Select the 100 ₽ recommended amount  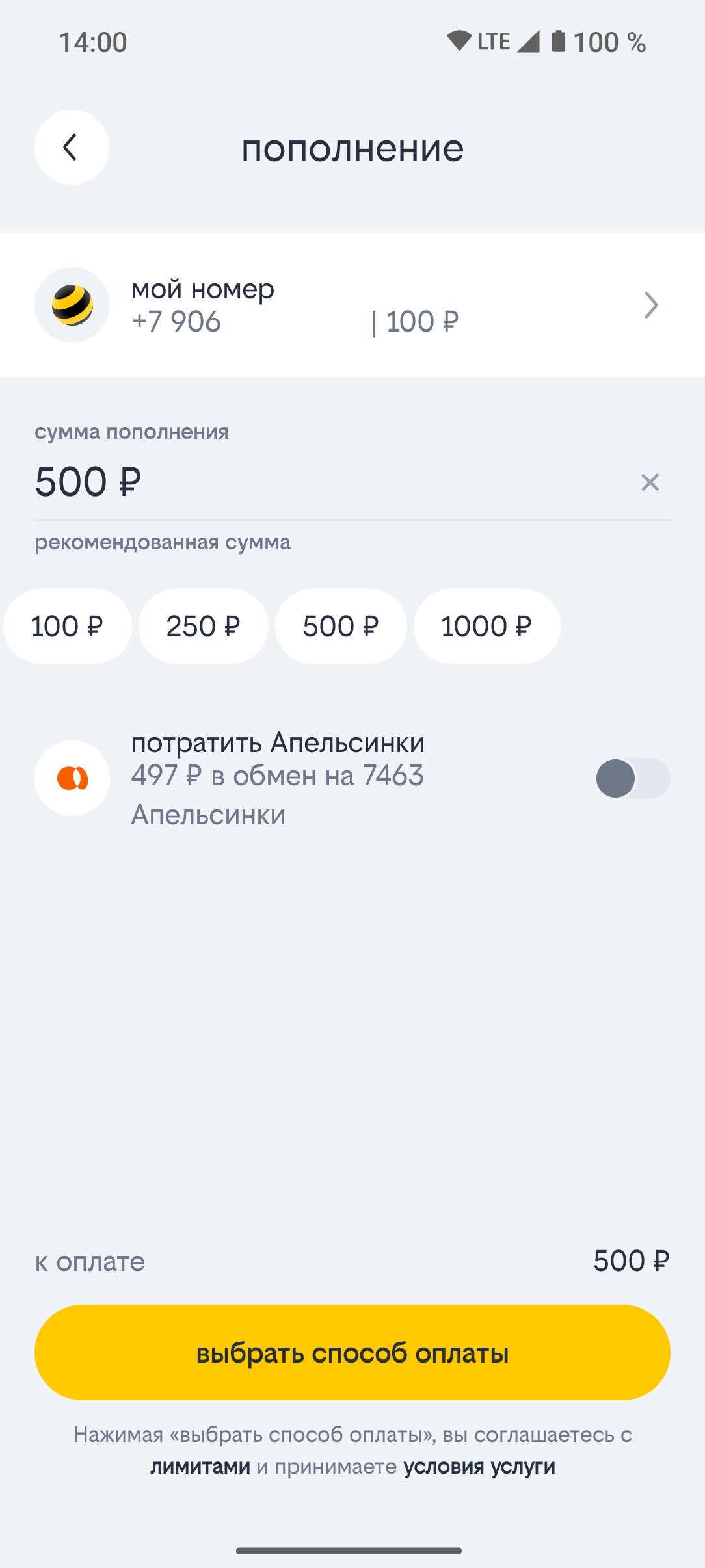point(68,626)
